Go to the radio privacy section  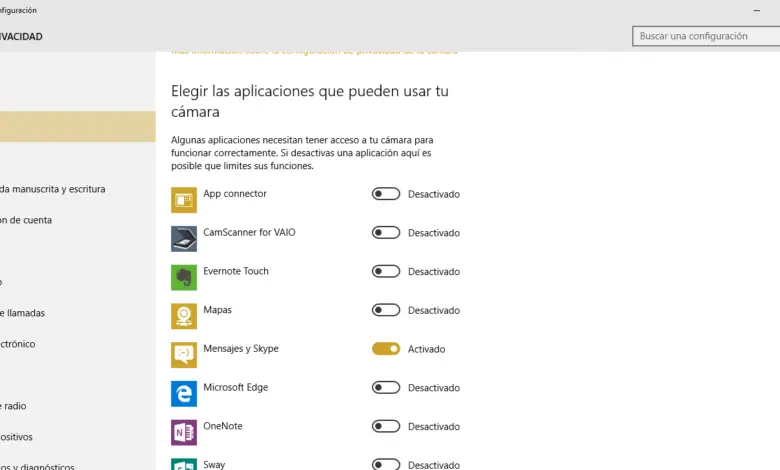(x=15, y=406)
